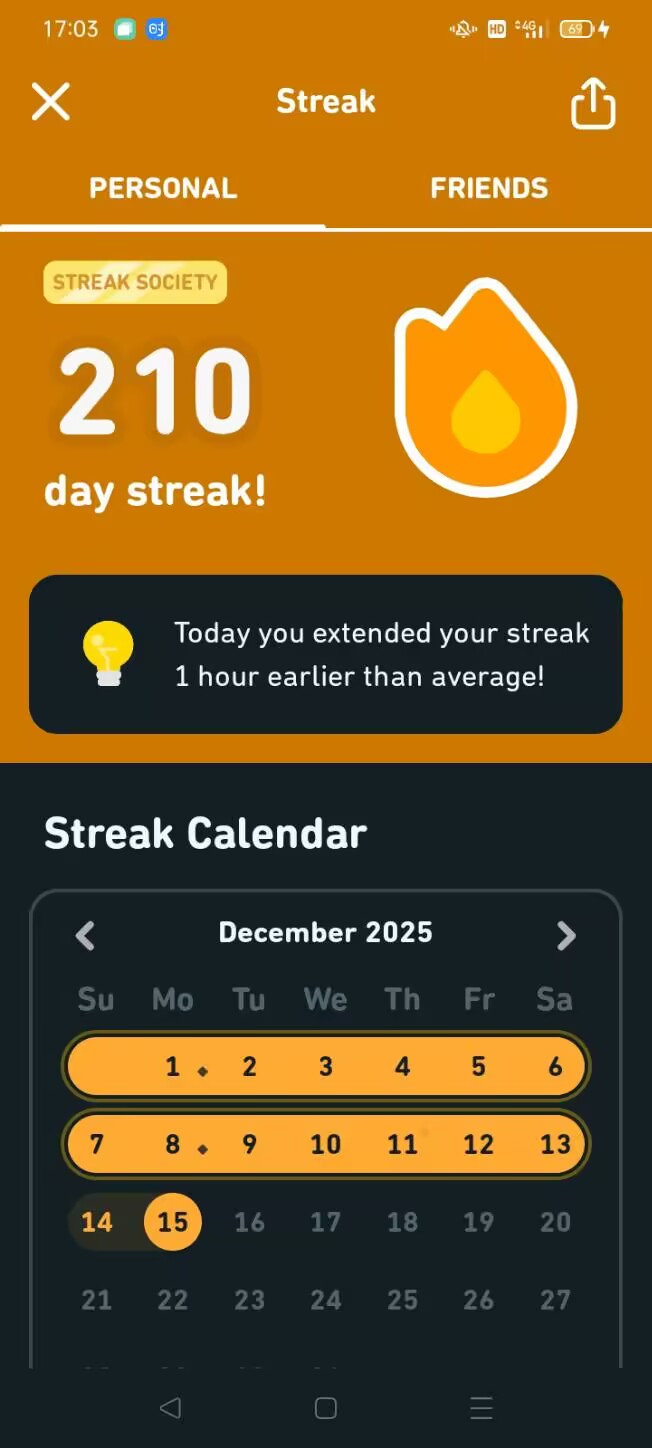This screenshot has width=652, height=1448.
Task: Go to the system home screen
Action: (326, 1408)
